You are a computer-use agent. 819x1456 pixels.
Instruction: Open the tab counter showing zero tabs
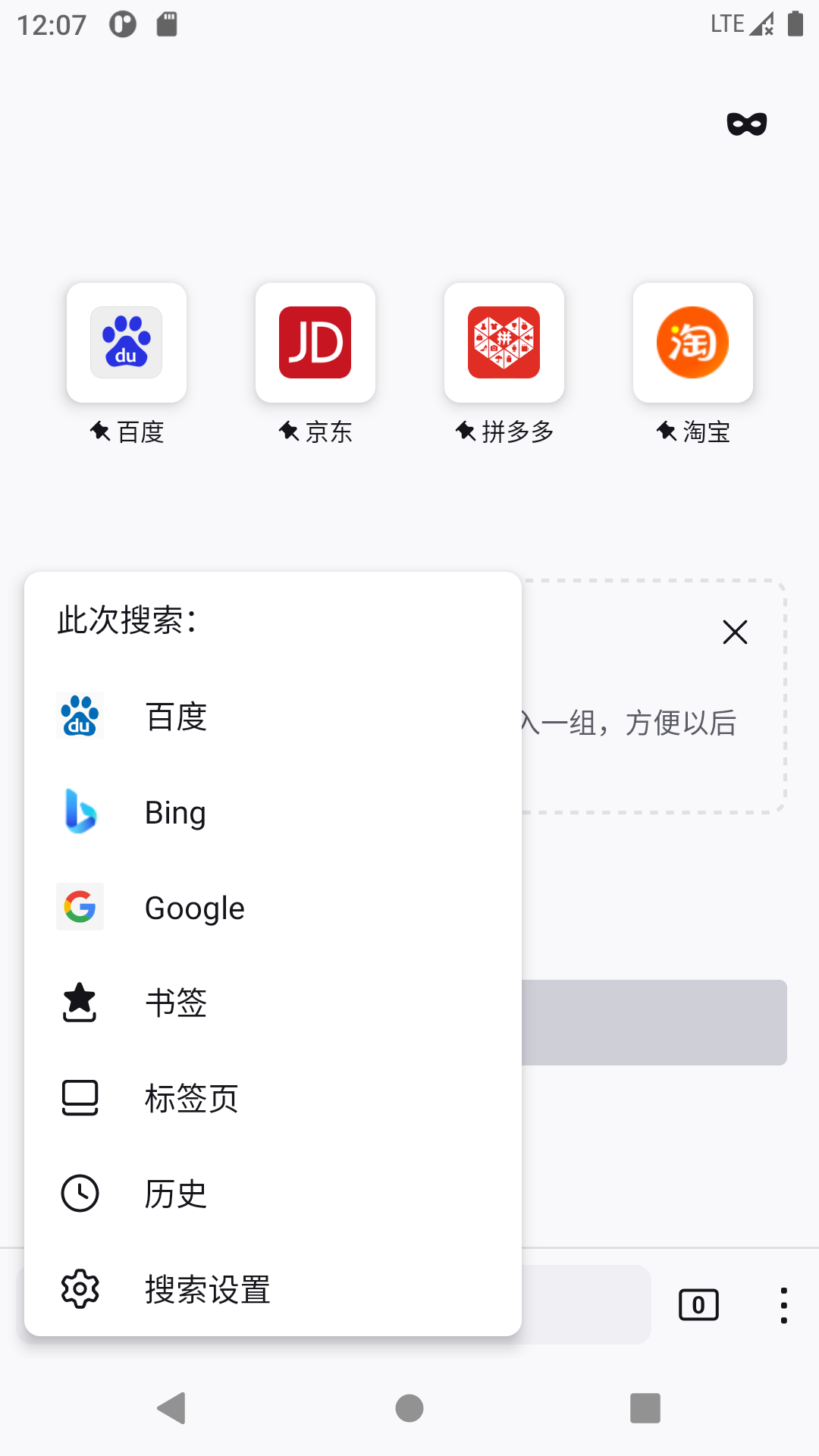click(x=698, y=1304)
